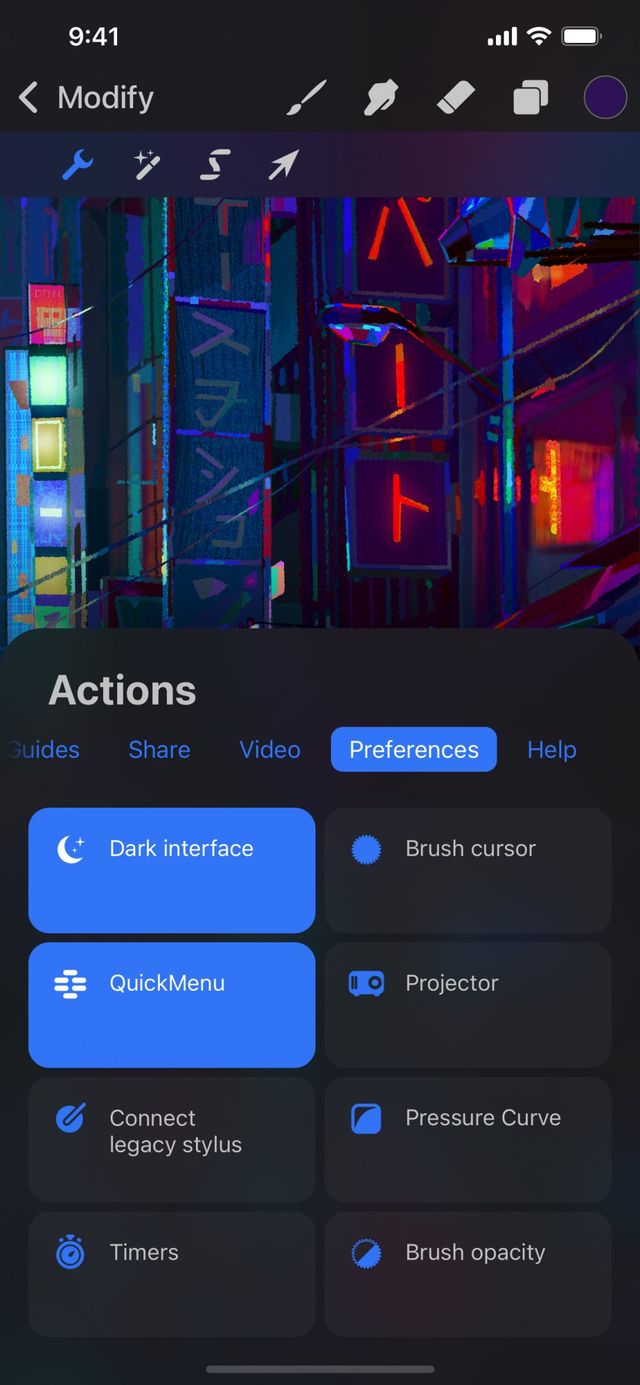Viewport: 640px width, 1385px height.
Task: Enable the Brush cursor option
Action: point(467,870)
